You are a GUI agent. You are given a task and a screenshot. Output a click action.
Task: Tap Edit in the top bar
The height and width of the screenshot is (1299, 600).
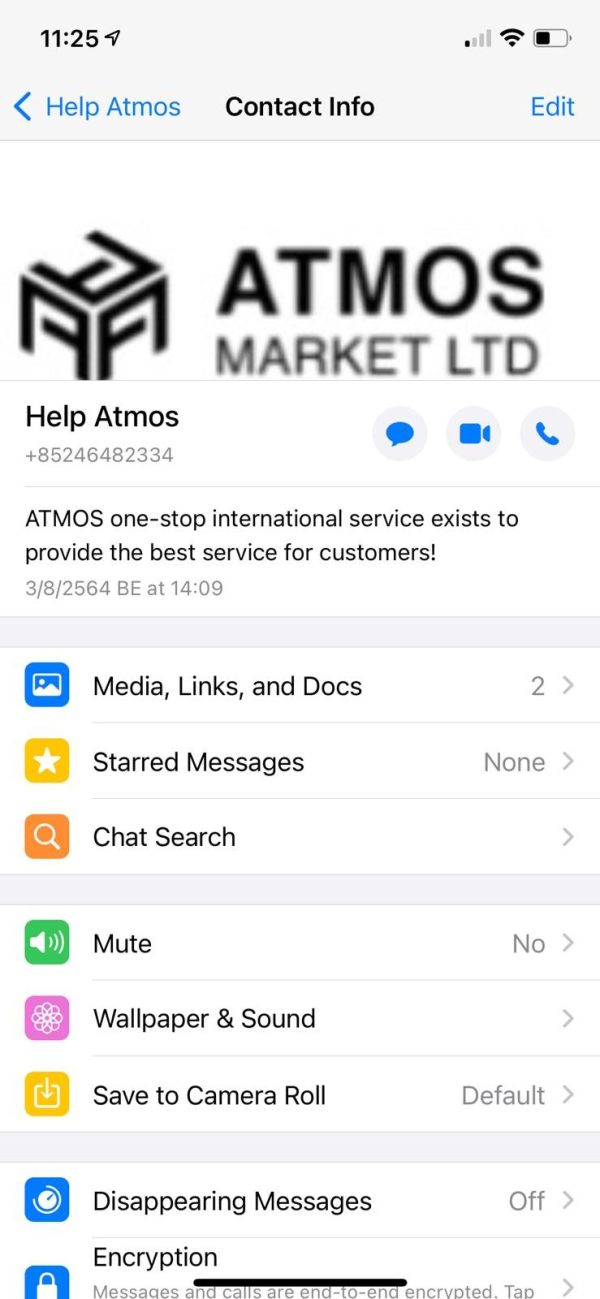[552, 106]
